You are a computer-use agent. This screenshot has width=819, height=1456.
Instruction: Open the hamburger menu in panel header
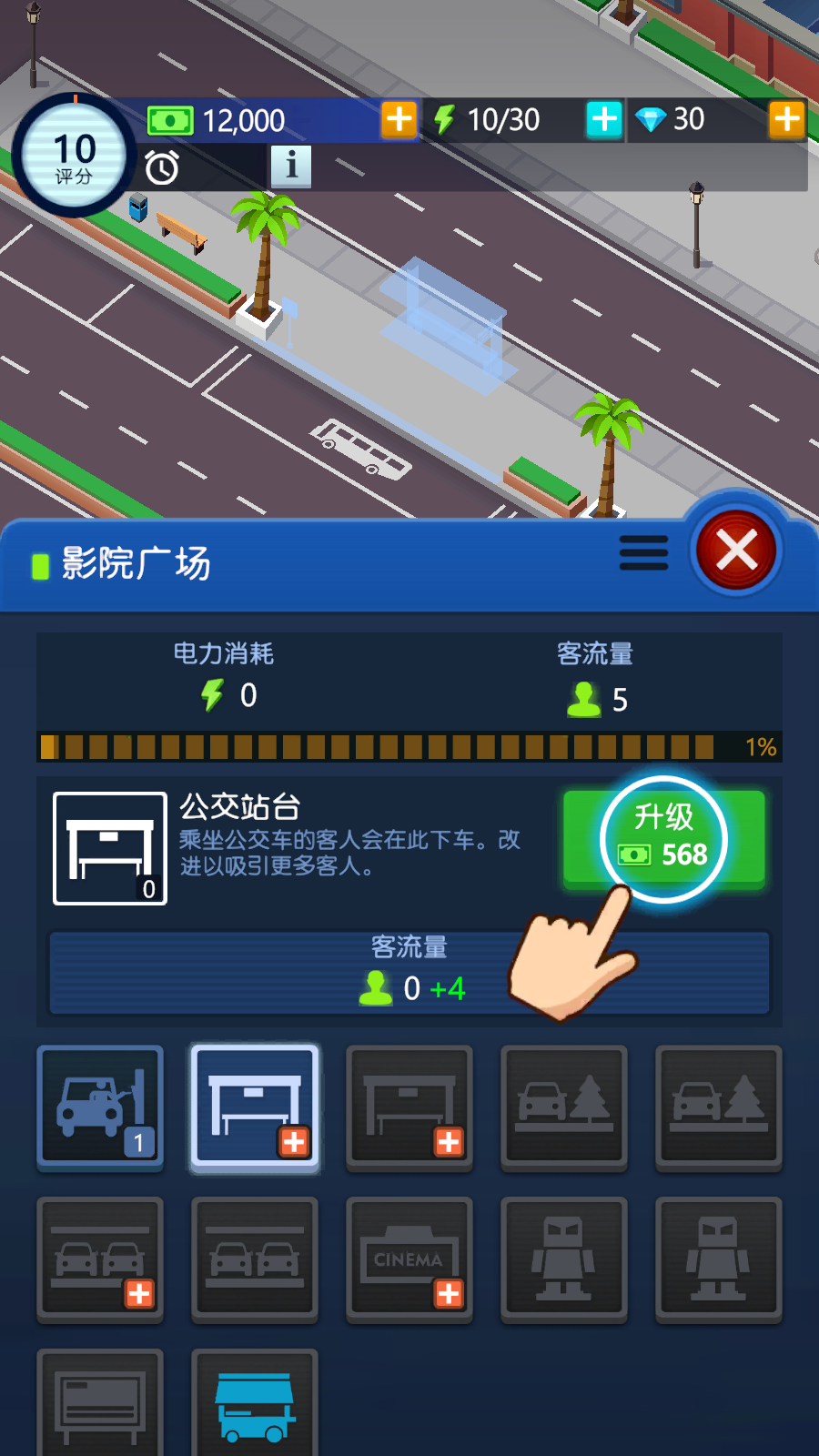click(x=643, y=553)
